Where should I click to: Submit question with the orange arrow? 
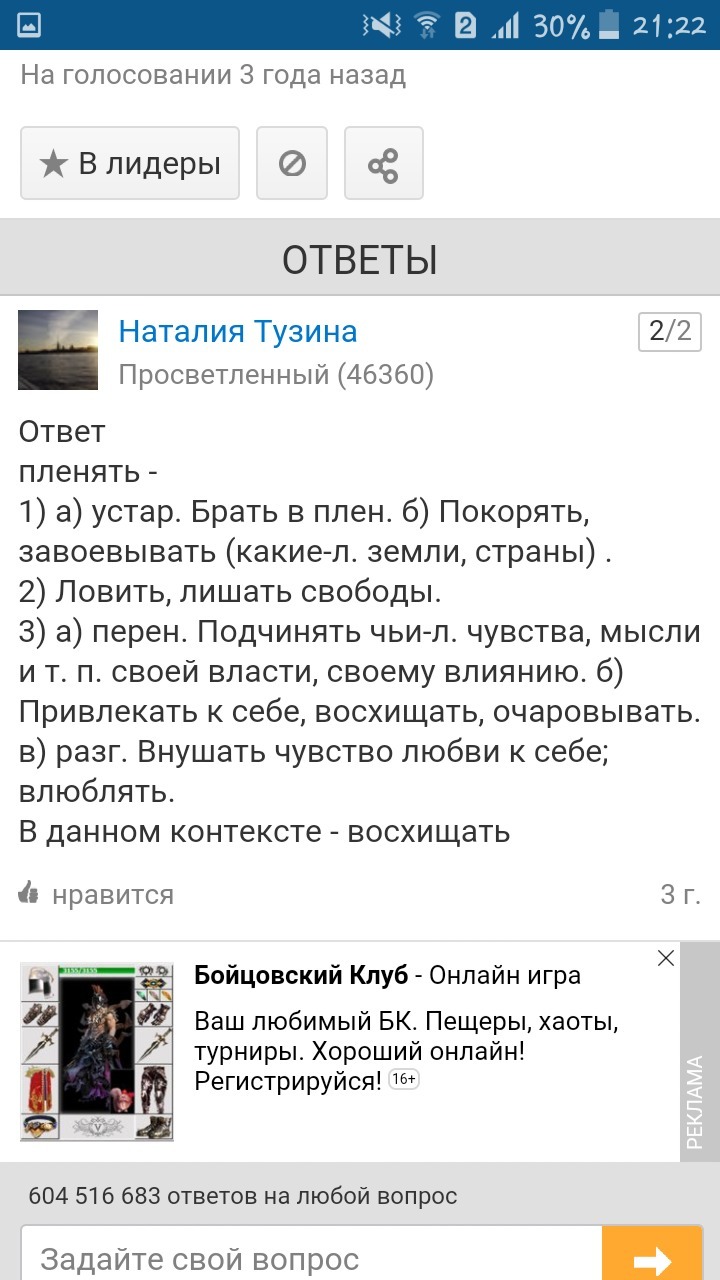click(652, 1259)
